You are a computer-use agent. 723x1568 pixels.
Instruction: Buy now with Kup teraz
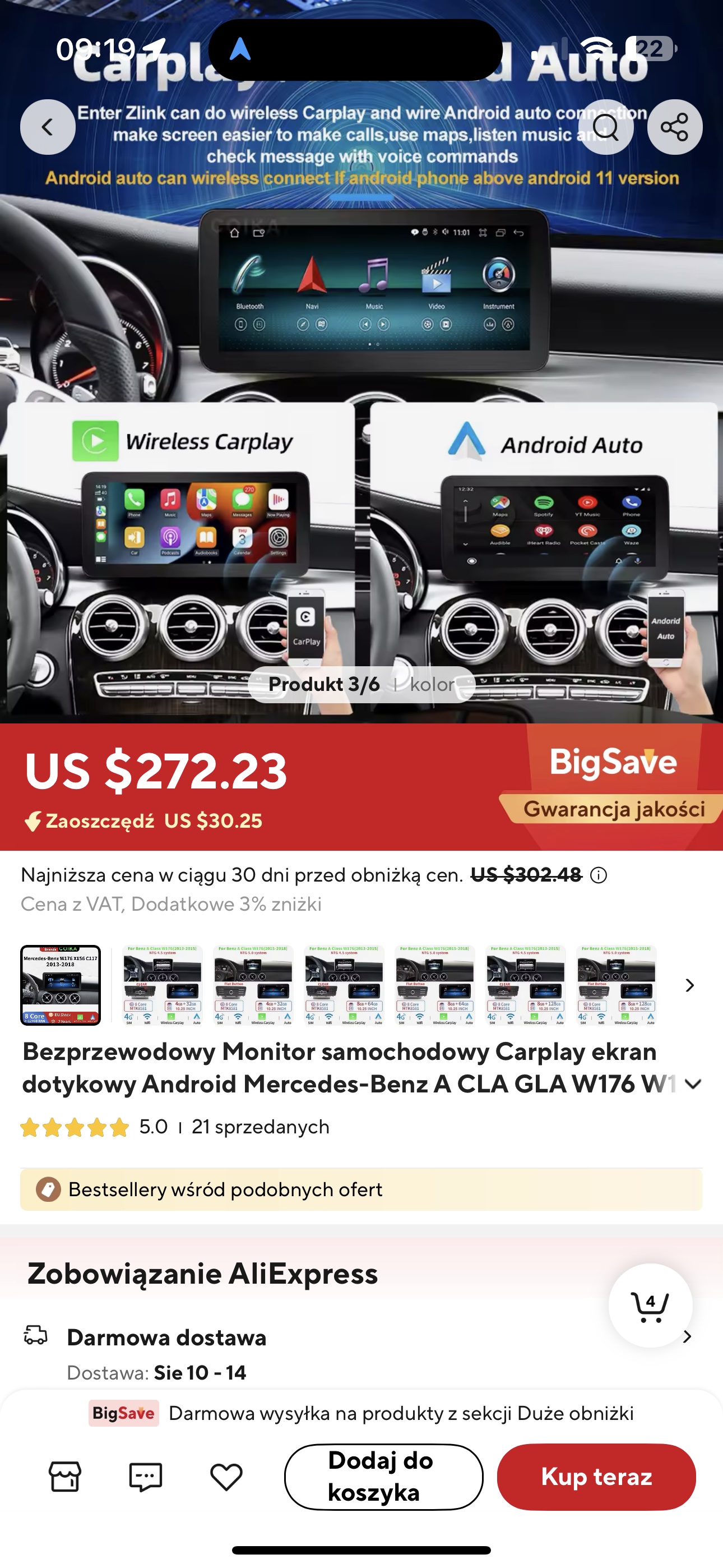pos(596,1477)
